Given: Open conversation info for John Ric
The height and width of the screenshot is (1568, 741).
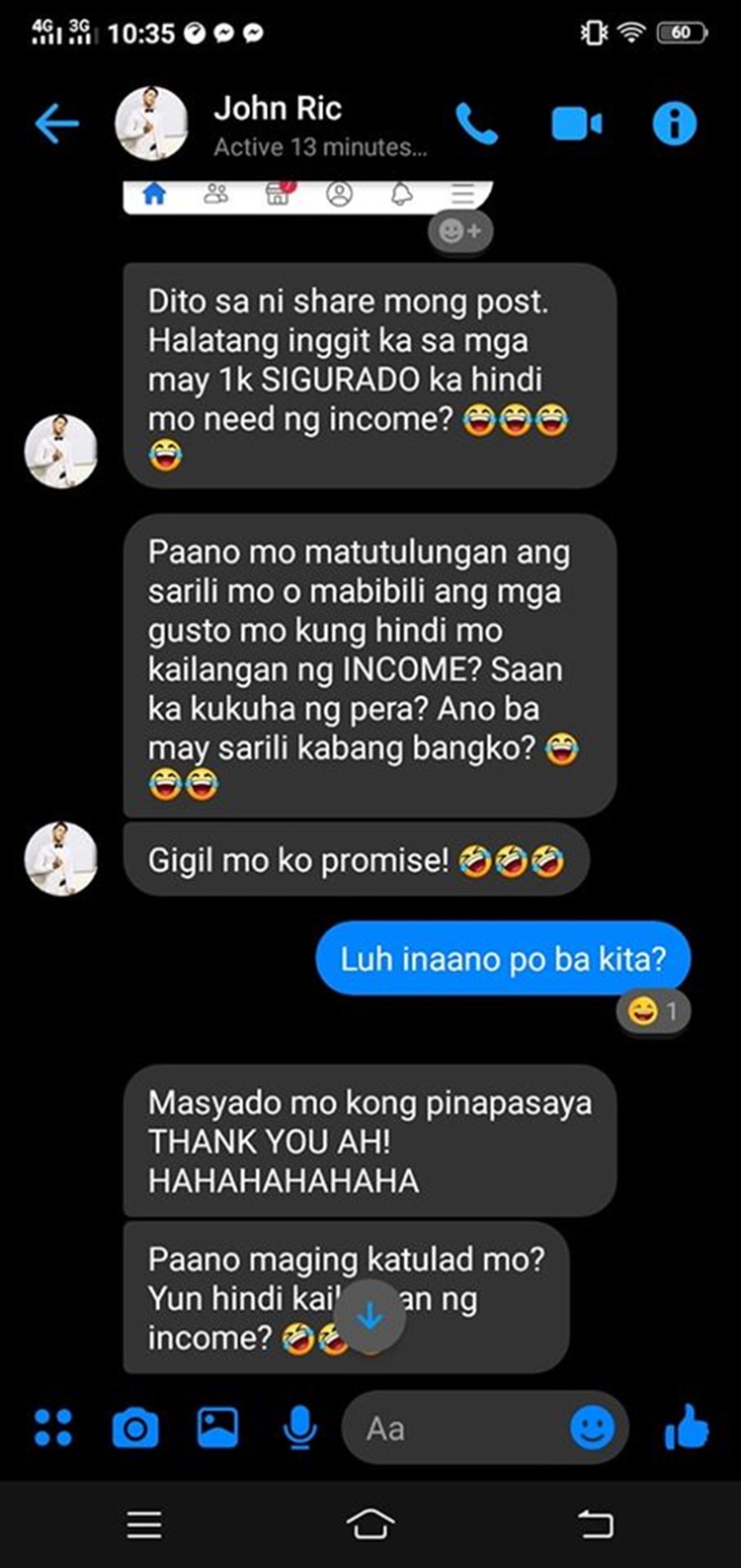Looking at the screenshot, I should pyautogui.click(x=675, y=125).
